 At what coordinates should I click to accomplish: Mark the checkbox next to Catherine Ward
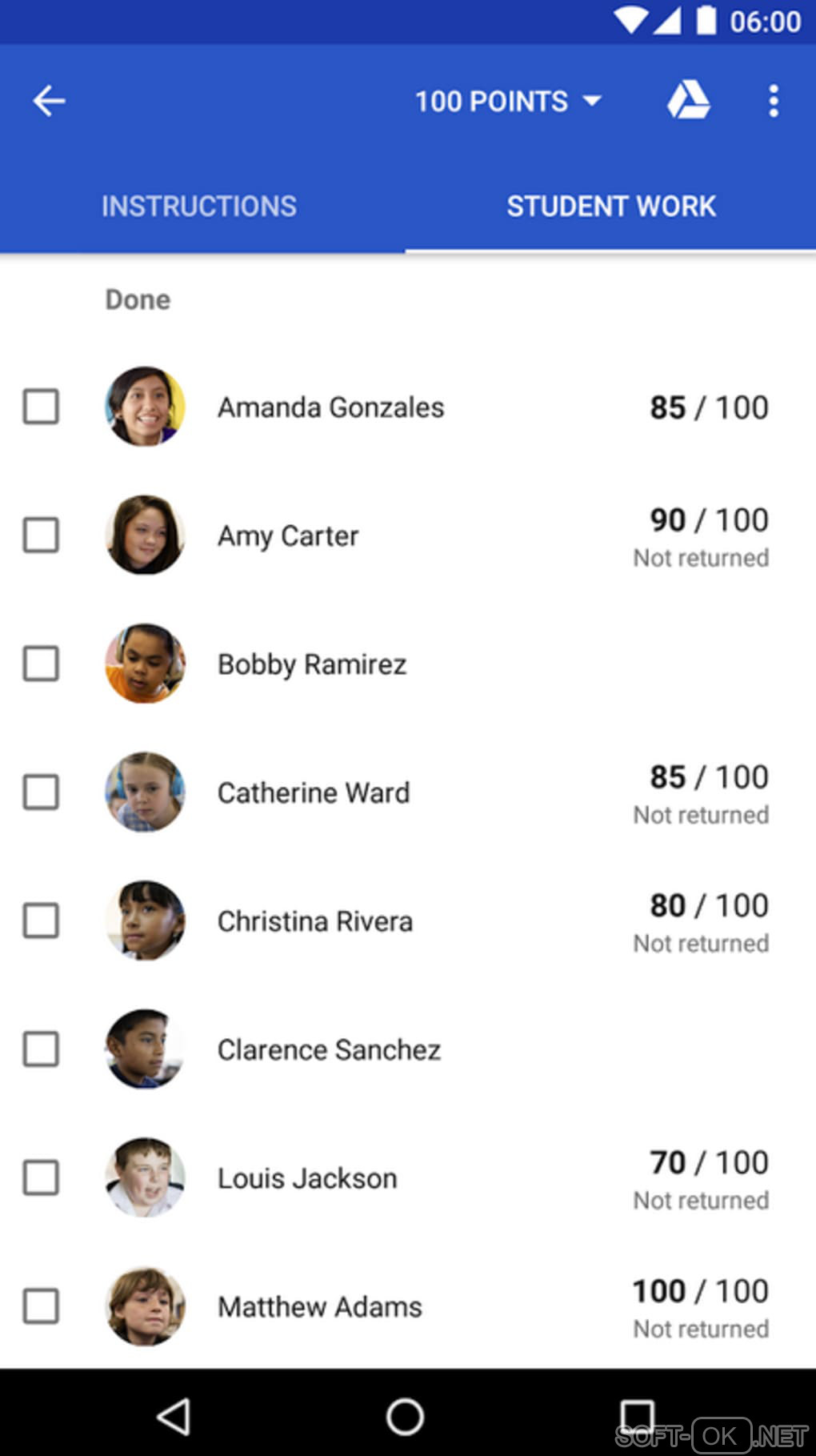click(x=41, y=792)
